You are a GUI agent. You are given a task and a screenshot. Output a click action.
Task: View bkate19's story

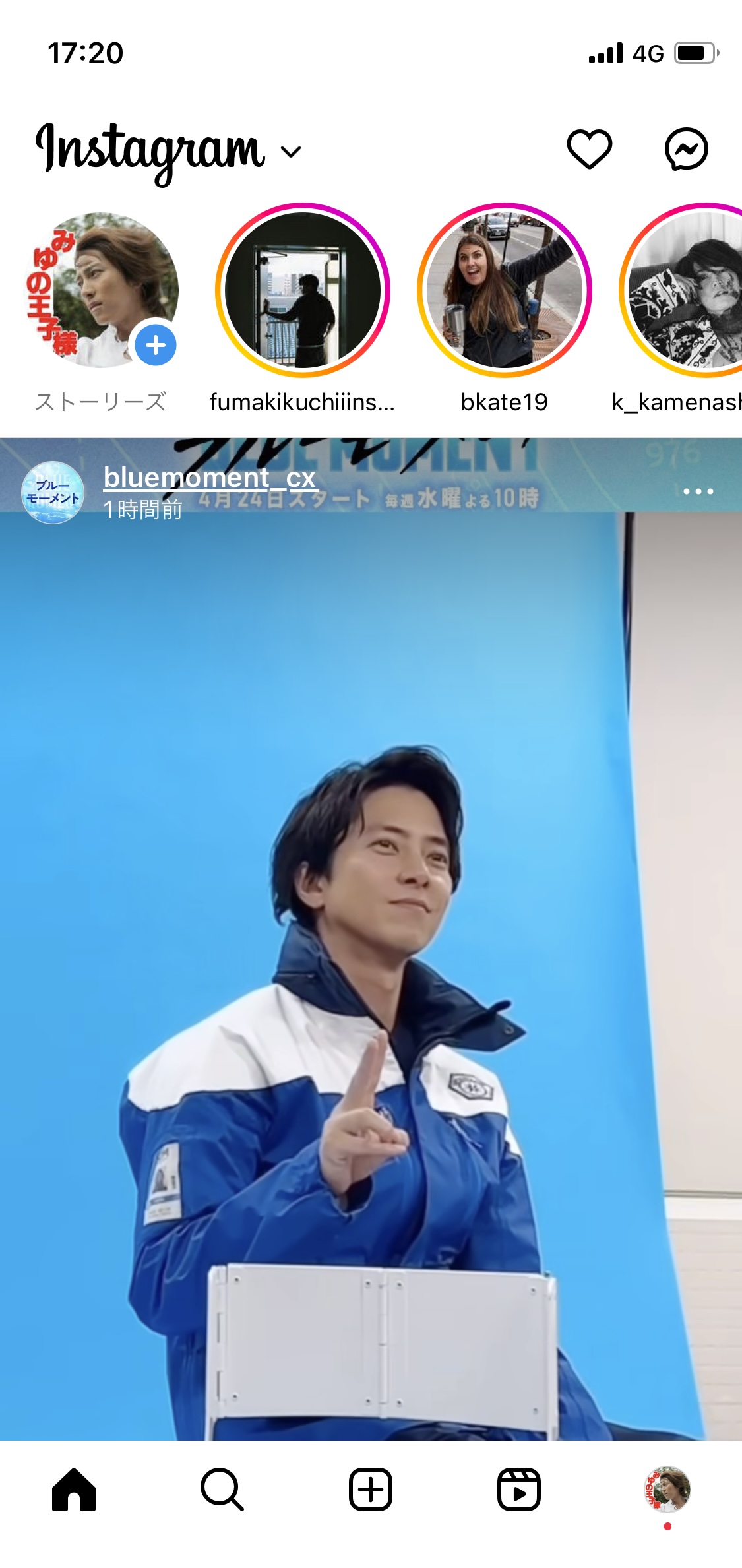[505, 290]
